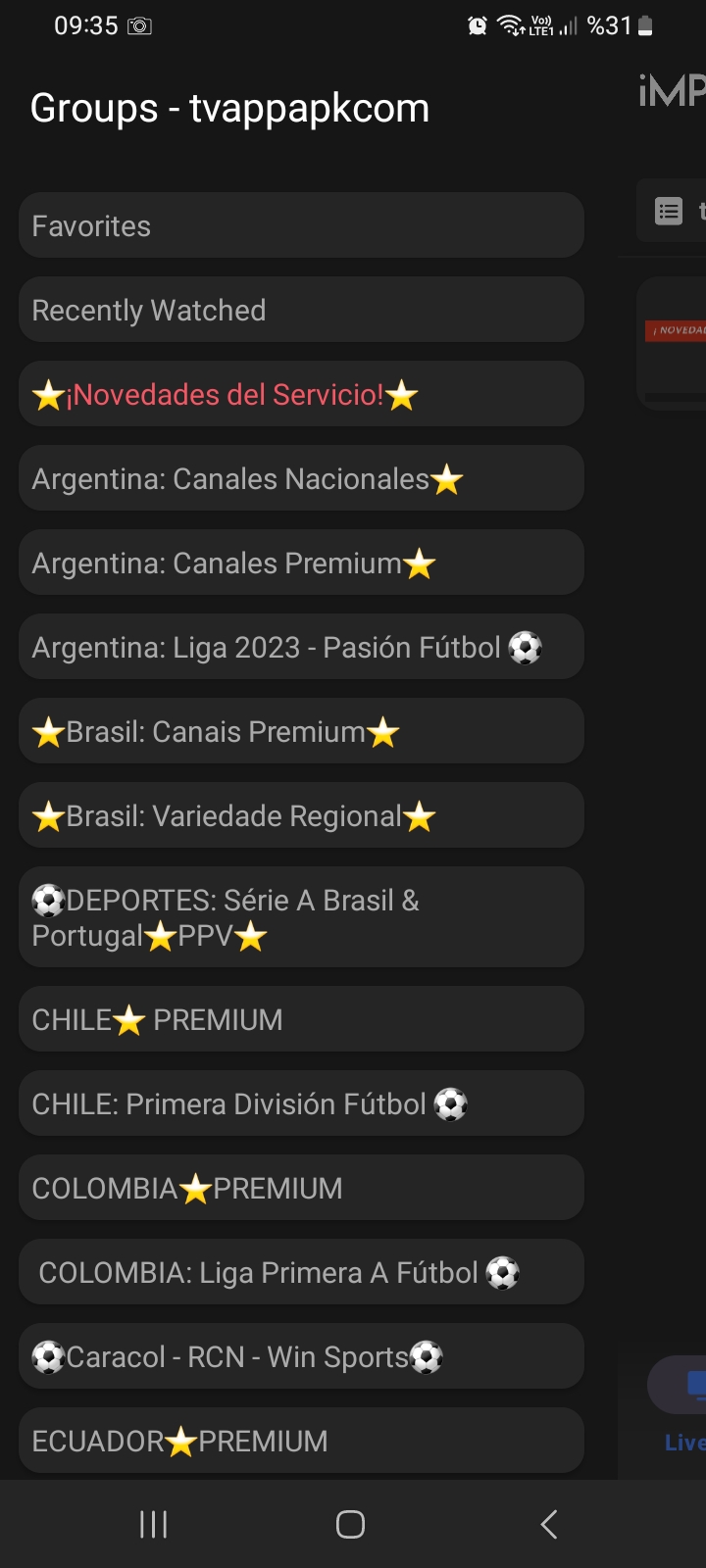The height and width of the screenshot is (1568, 706).
Task: Open DEPORTES: Série A Brasil & Portugal PPV
Action: [301, 917]
